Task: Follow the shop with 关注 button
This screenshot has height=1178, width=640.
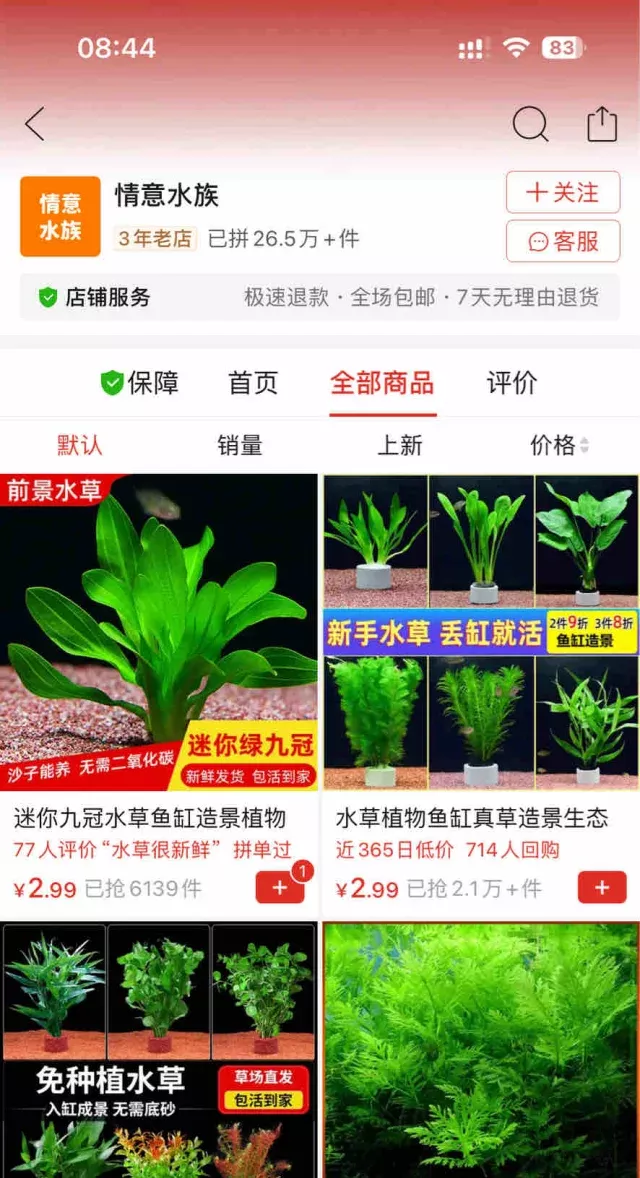Action: [x=563, y=193]
